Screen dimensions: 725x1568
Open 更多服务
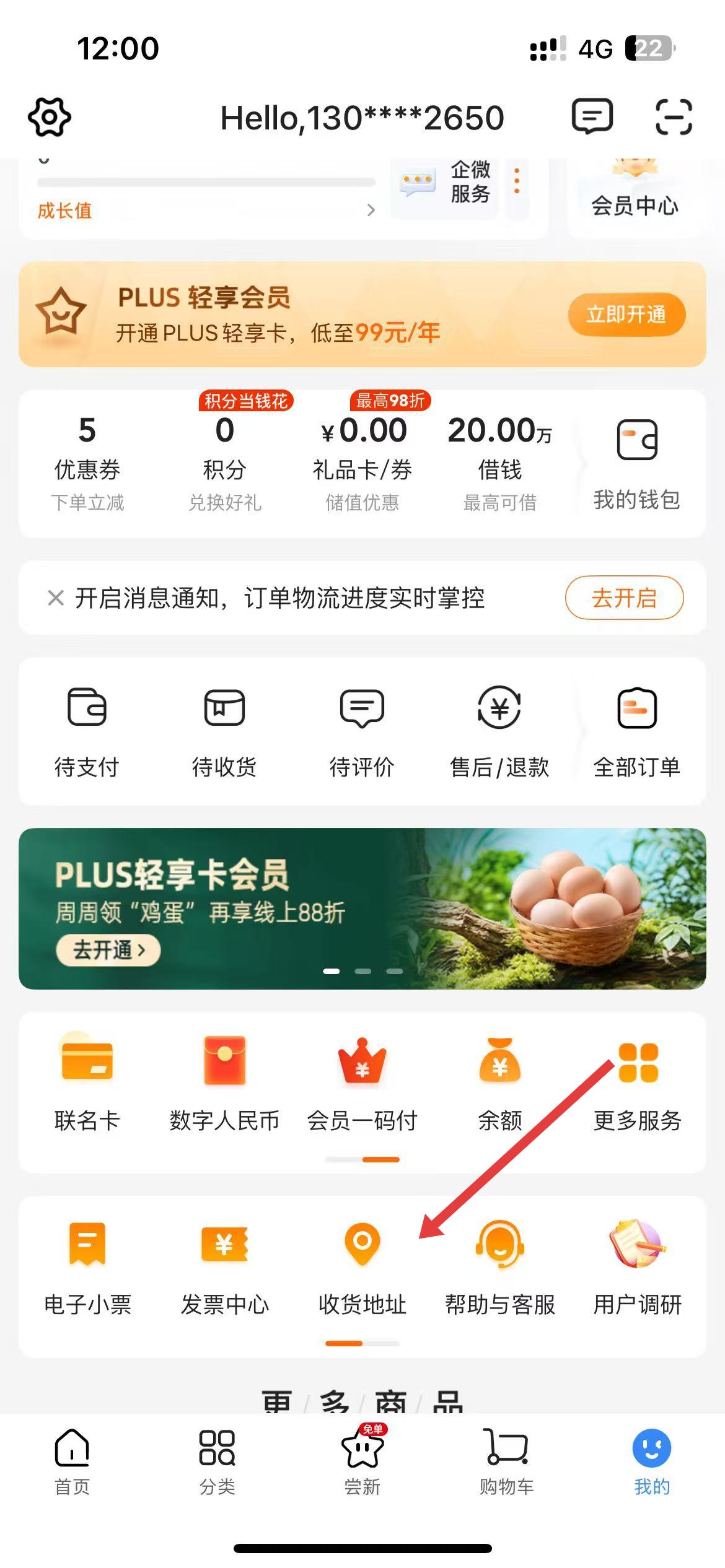(638, 1084)
